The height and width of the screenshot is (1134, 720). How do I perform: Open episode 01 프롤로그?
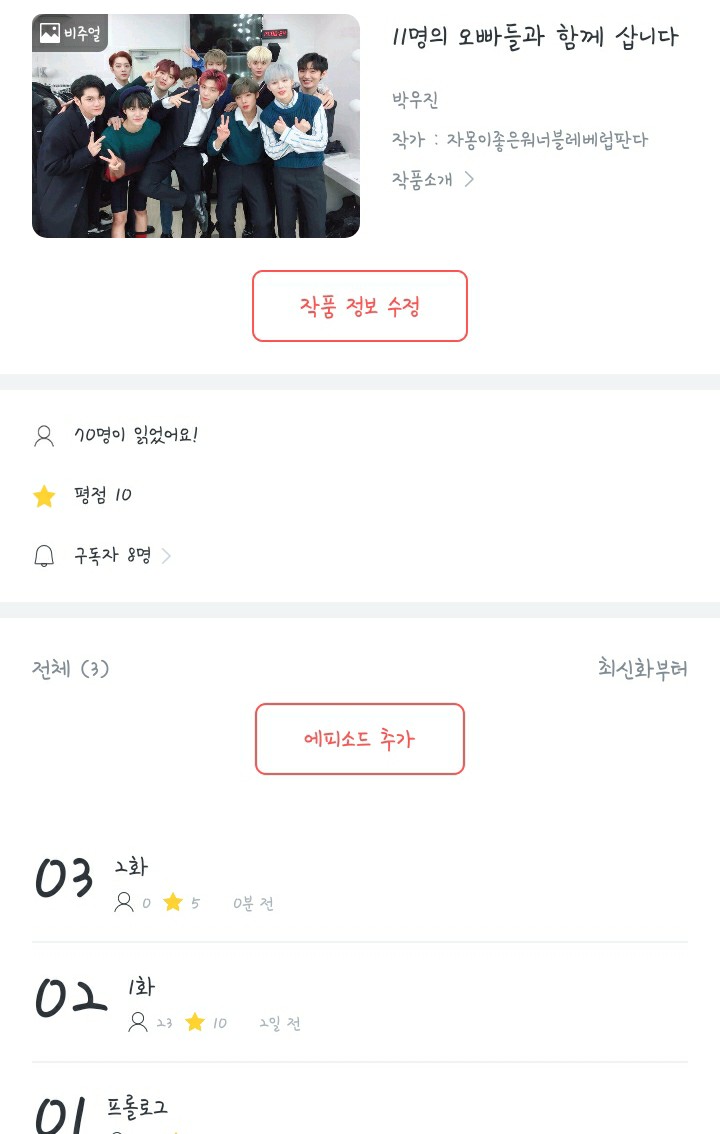pyautogui.click(x=359, y=1110)
